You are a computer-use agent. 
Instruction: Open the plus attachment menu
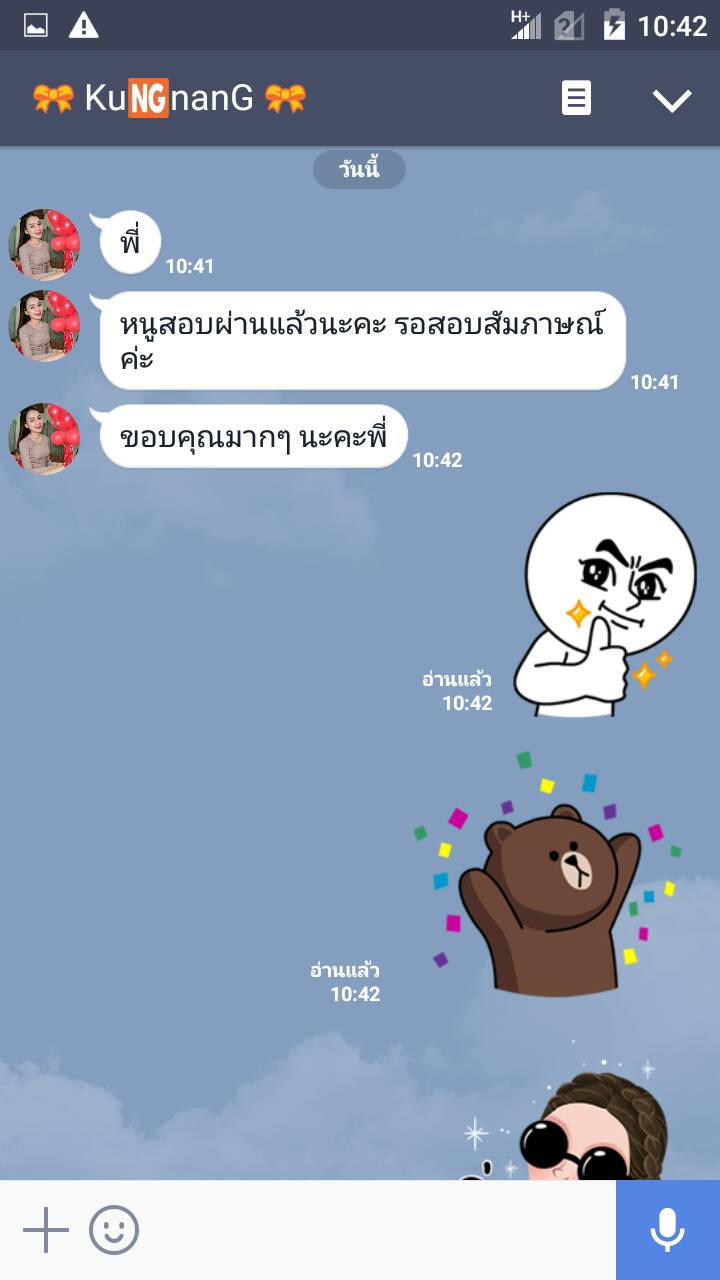(x=45, y=1230)
